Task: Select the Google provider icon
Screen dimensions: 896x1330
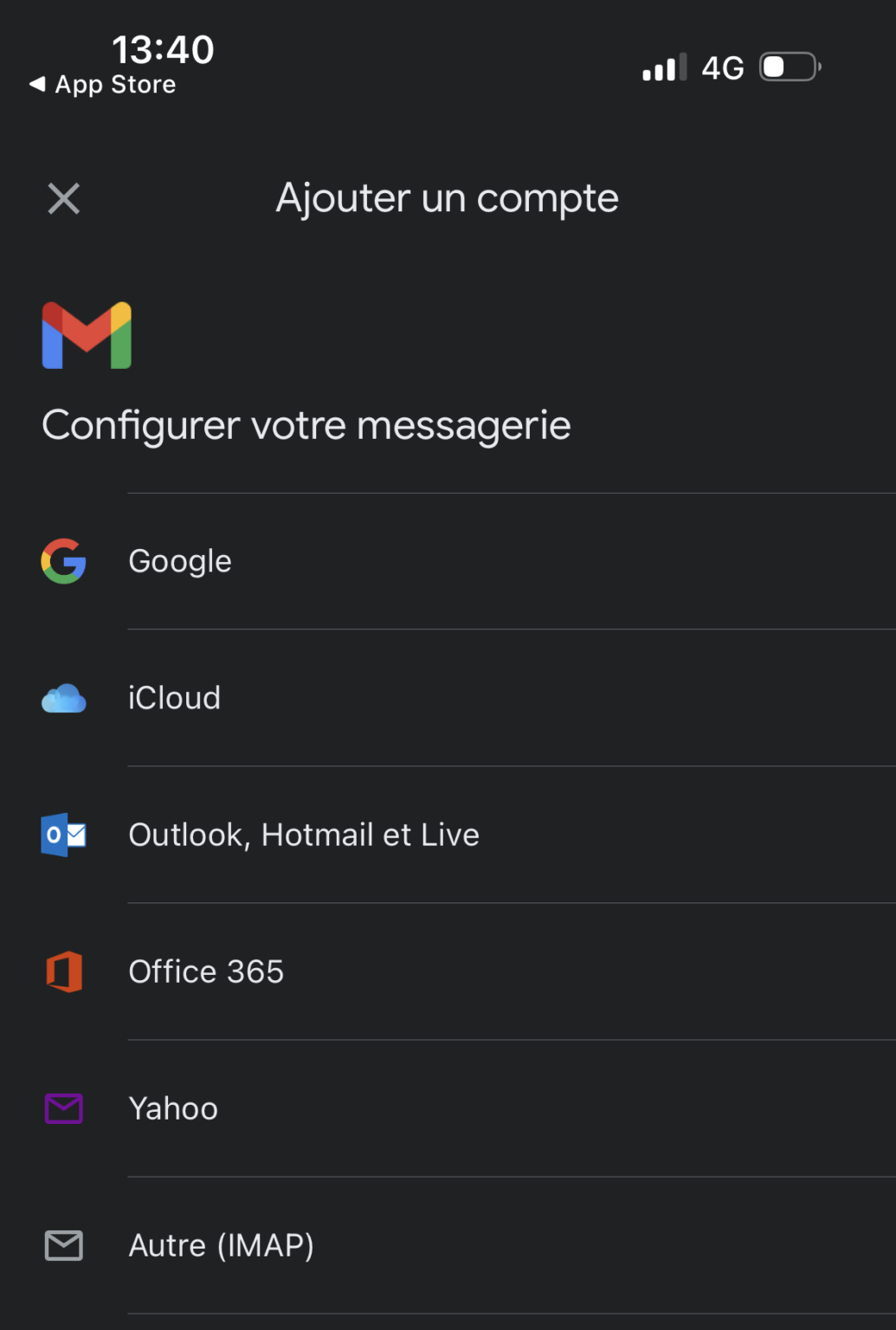Action: [x=63, y=562]
